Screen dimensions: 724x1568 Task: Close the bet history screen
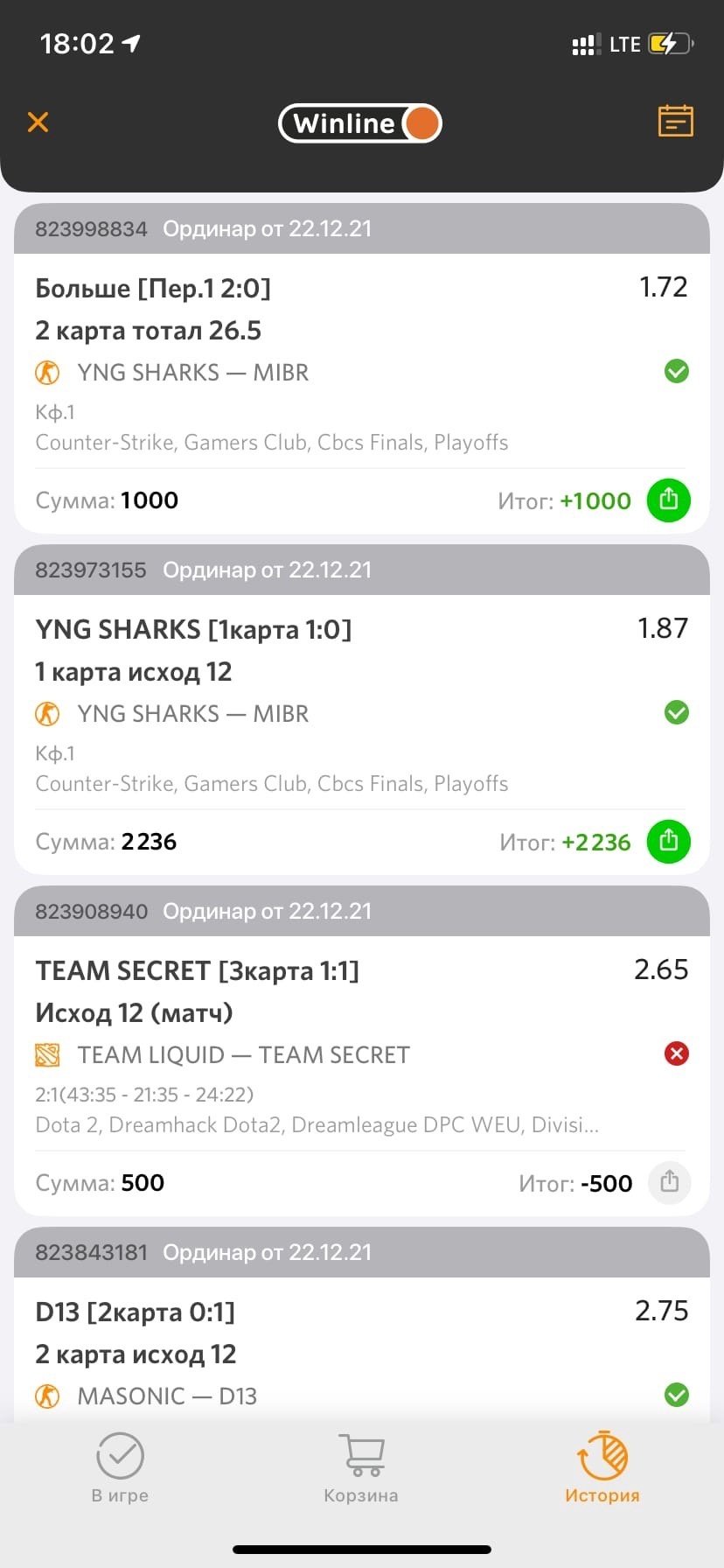38,122
